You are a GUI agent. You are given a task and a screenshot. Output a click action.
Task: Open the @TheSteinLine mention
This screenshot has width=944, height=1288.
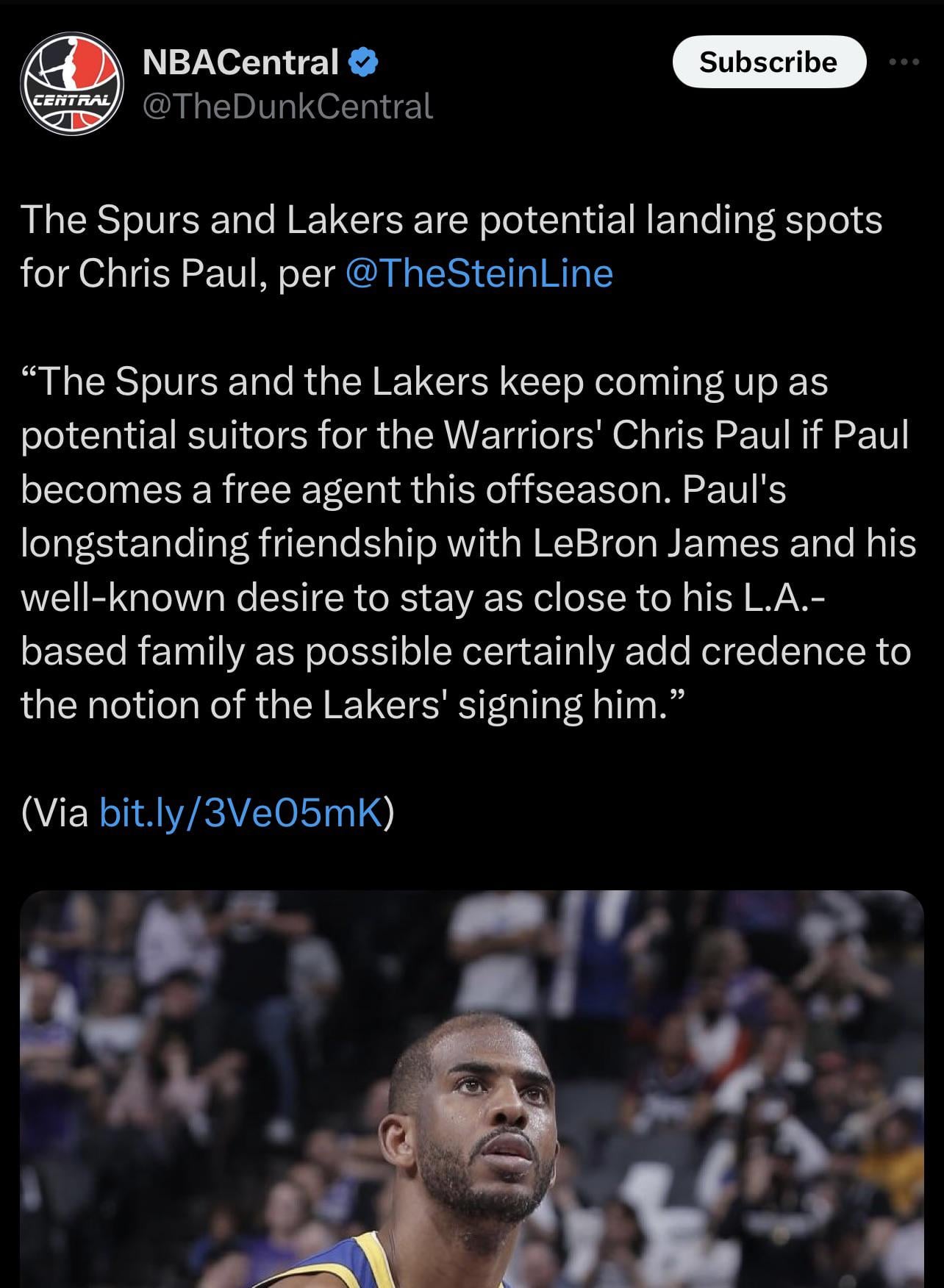coord(478,273)
